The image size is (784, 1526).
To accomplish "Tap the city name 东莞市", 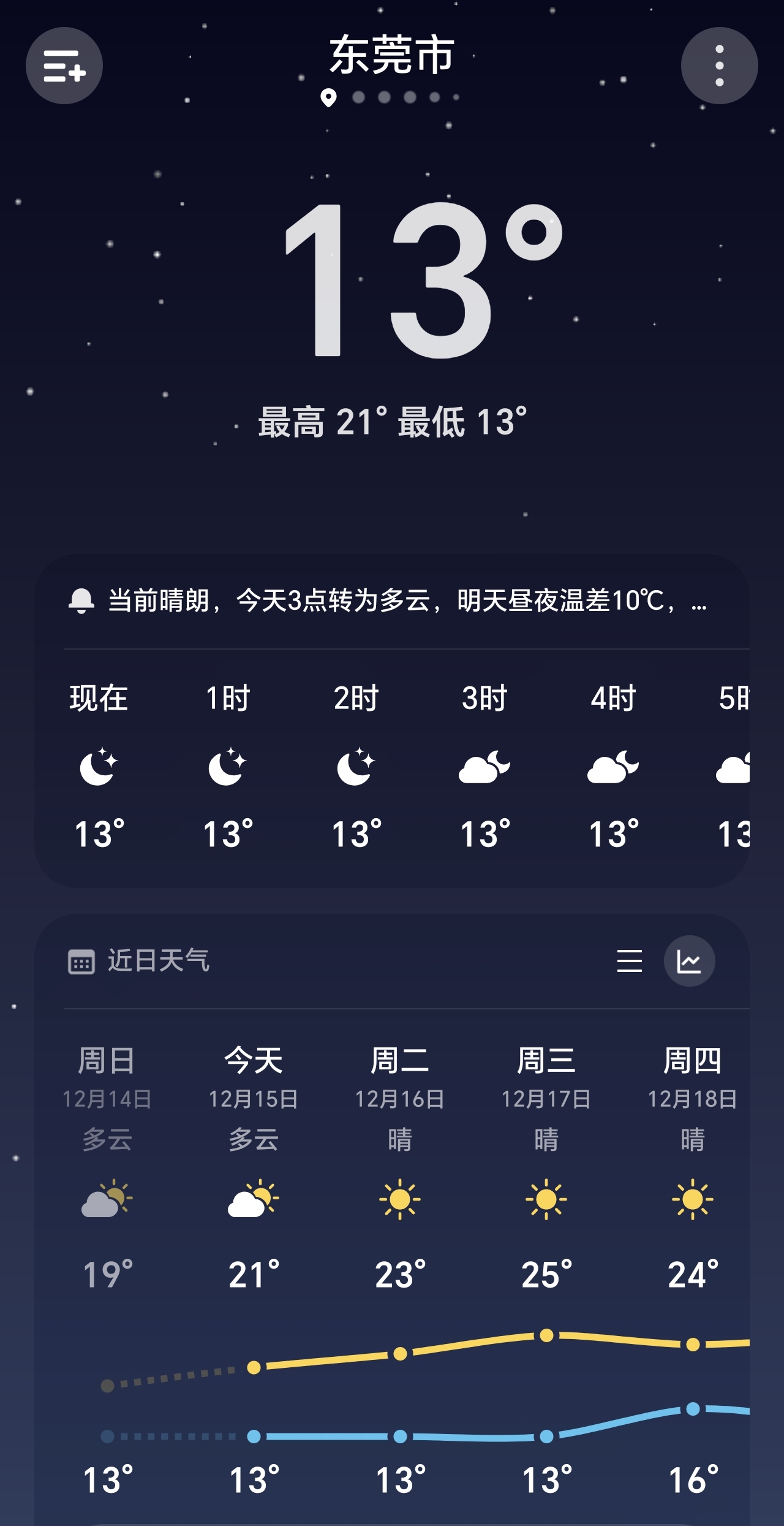I will click(x=390, y=57).
